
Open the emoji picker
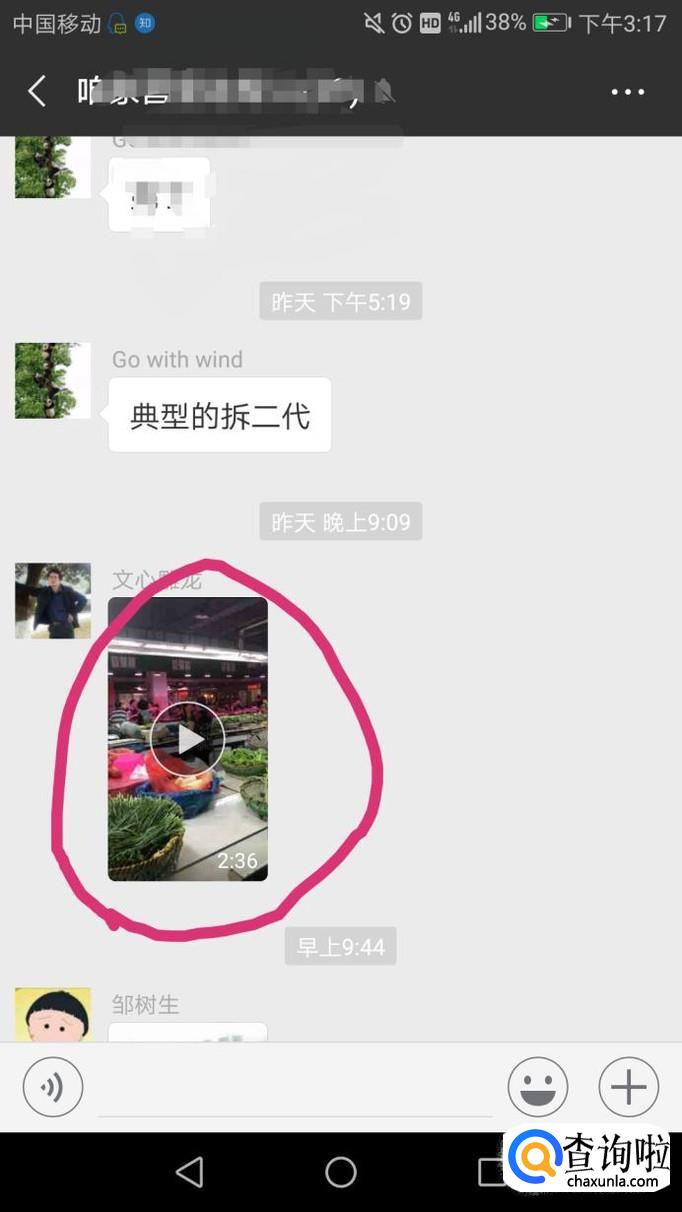pos(538,1086)
